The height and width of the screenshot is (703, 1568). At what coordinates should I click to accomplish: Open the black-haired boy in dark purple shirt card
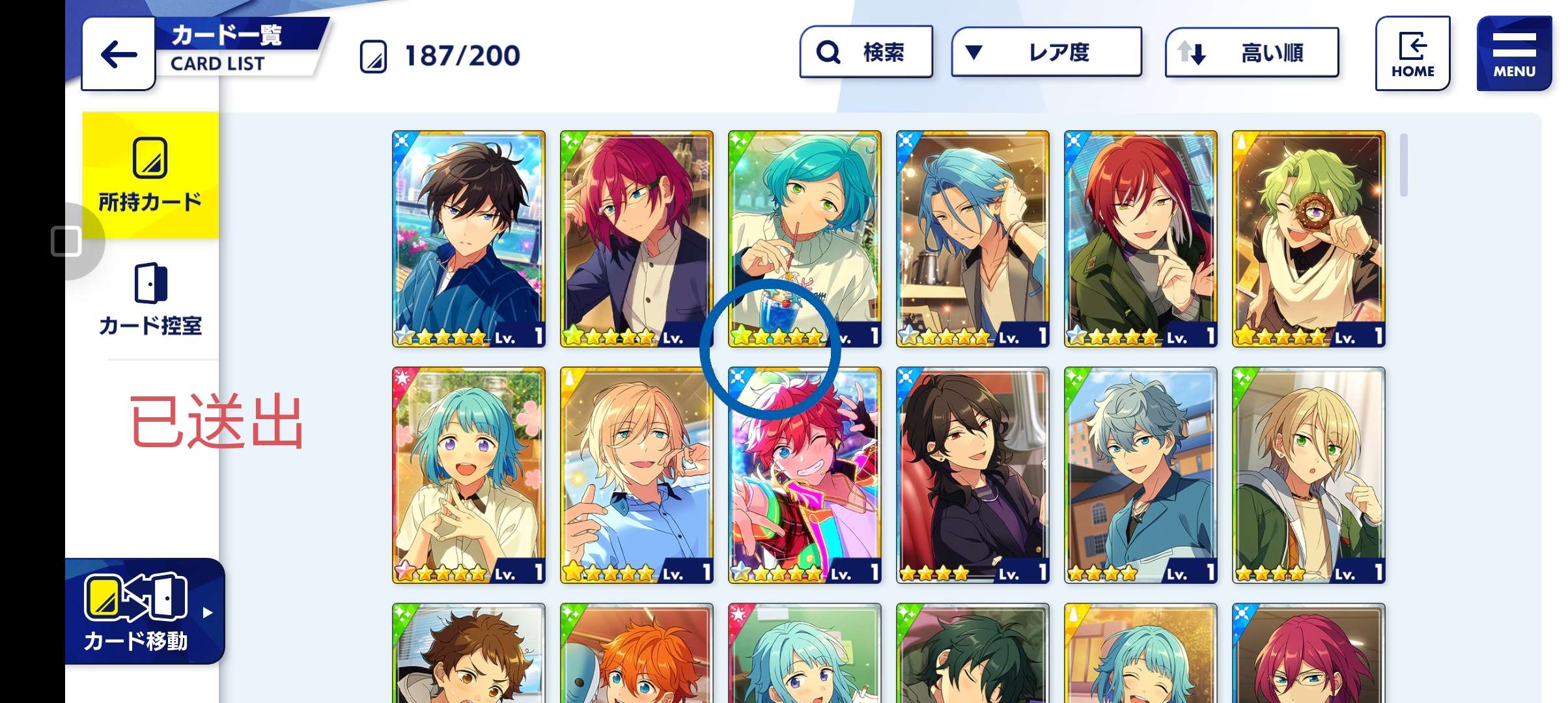[x=972, y=475]
